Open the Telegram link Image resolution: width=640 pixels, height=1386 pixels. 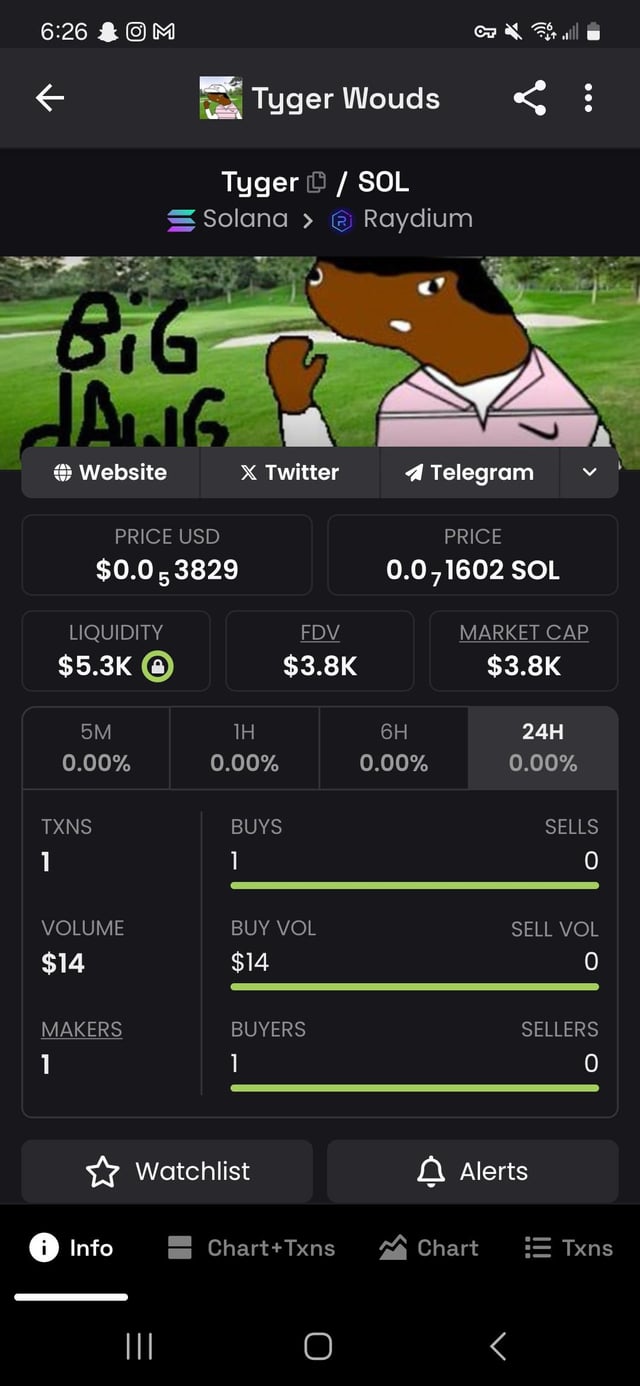(470, 472)
